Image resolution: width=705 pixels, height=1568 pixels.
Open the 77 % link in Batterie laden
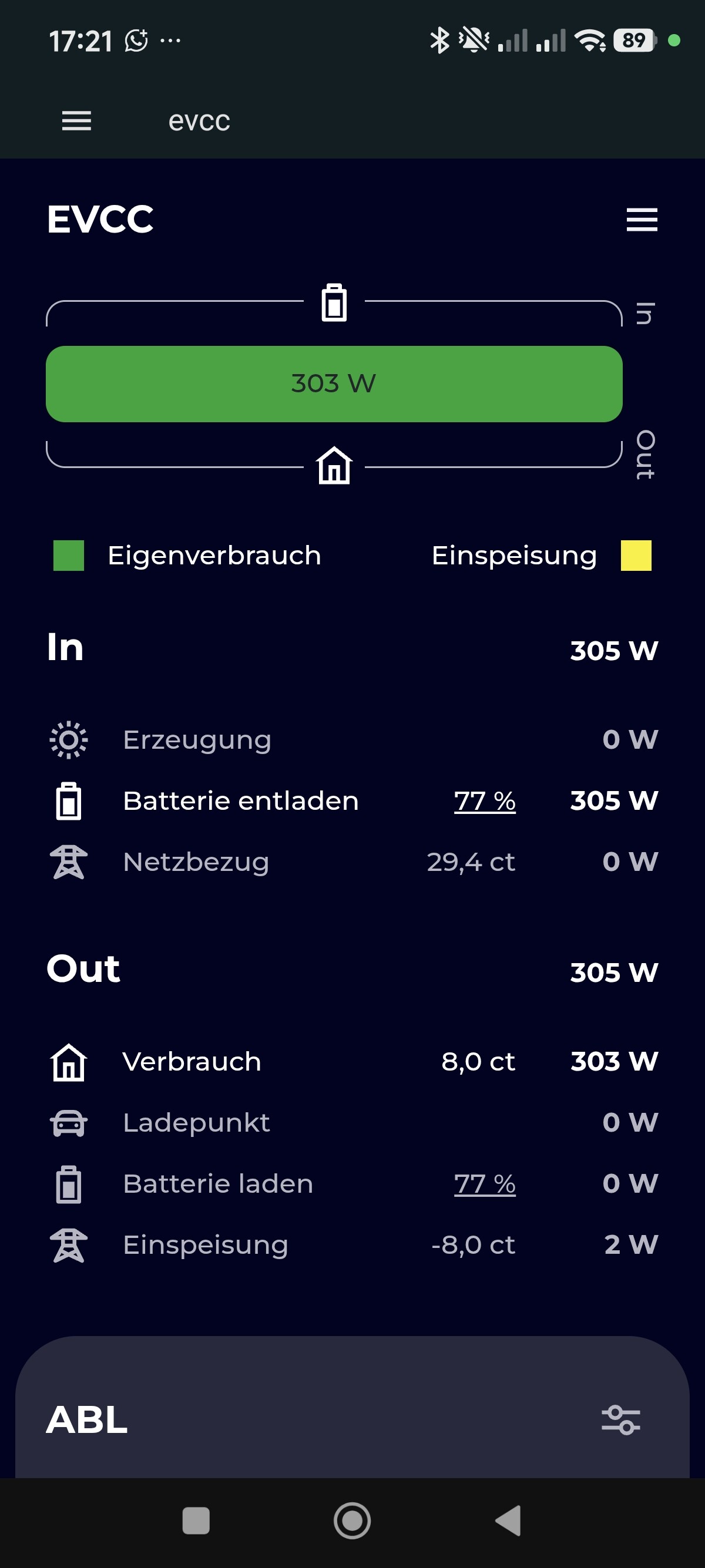pos(485,1184)
